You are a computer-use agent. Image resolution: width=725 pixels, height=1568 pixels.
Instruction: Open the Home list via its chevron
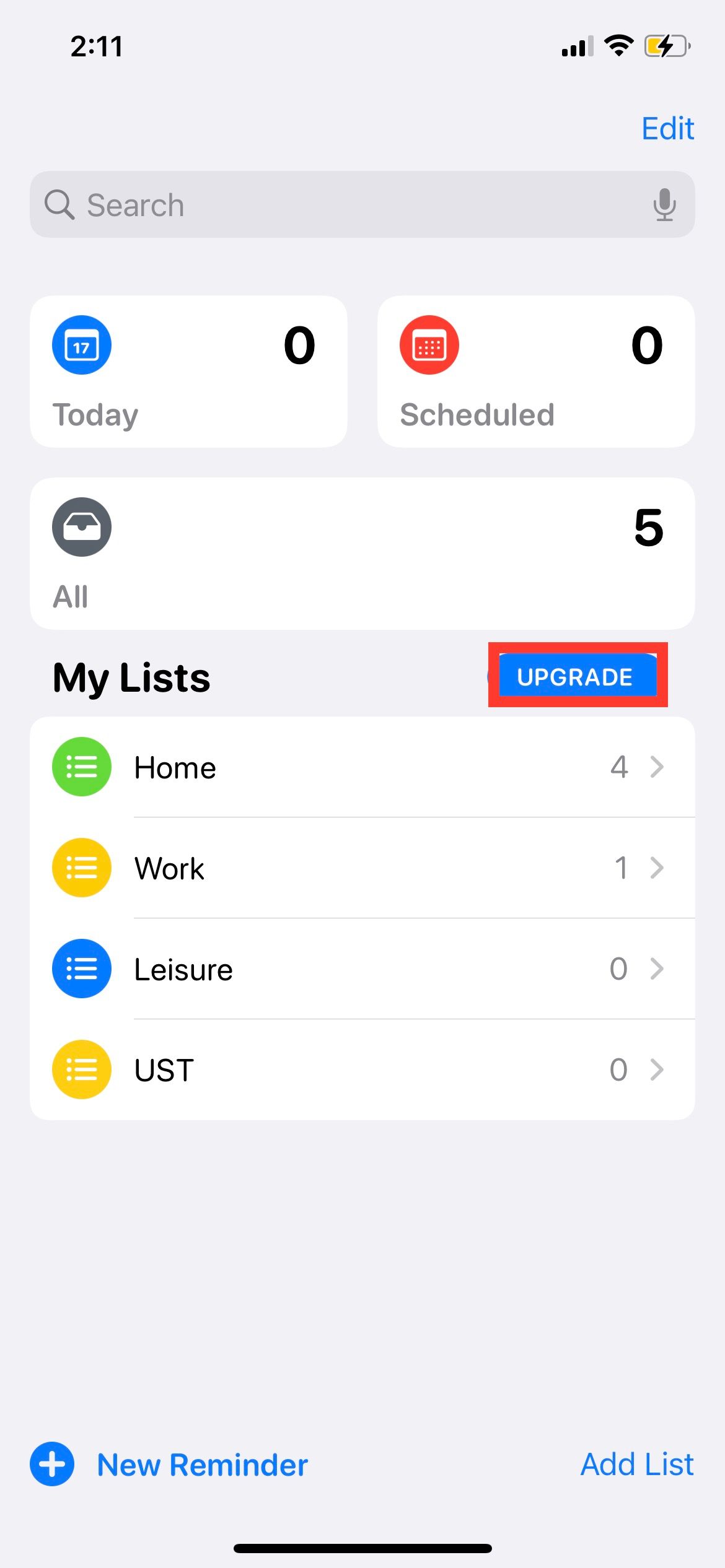pyautogui.click(x=656, y=767)
